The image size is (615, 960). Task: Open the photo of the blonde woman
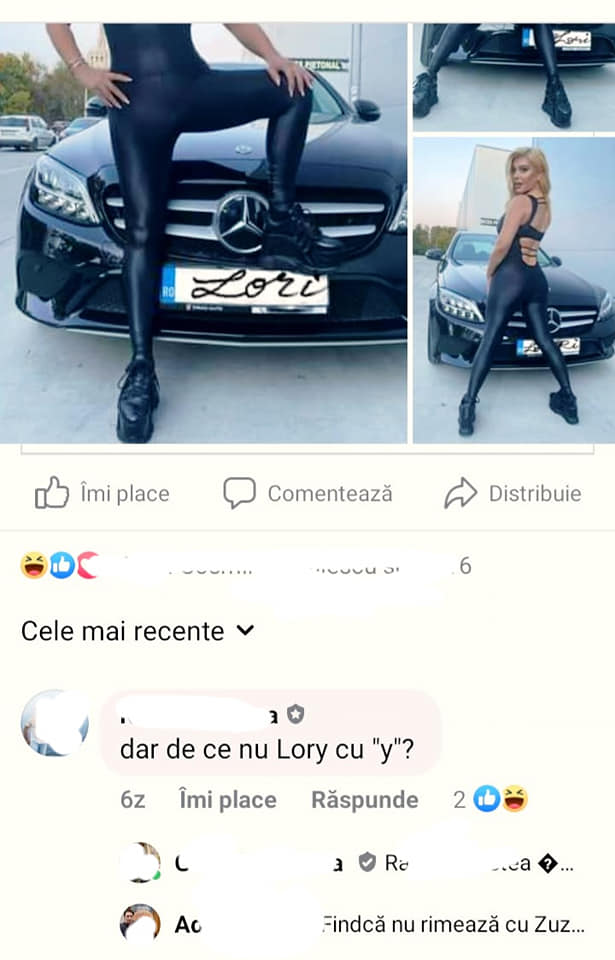point(514,290)
